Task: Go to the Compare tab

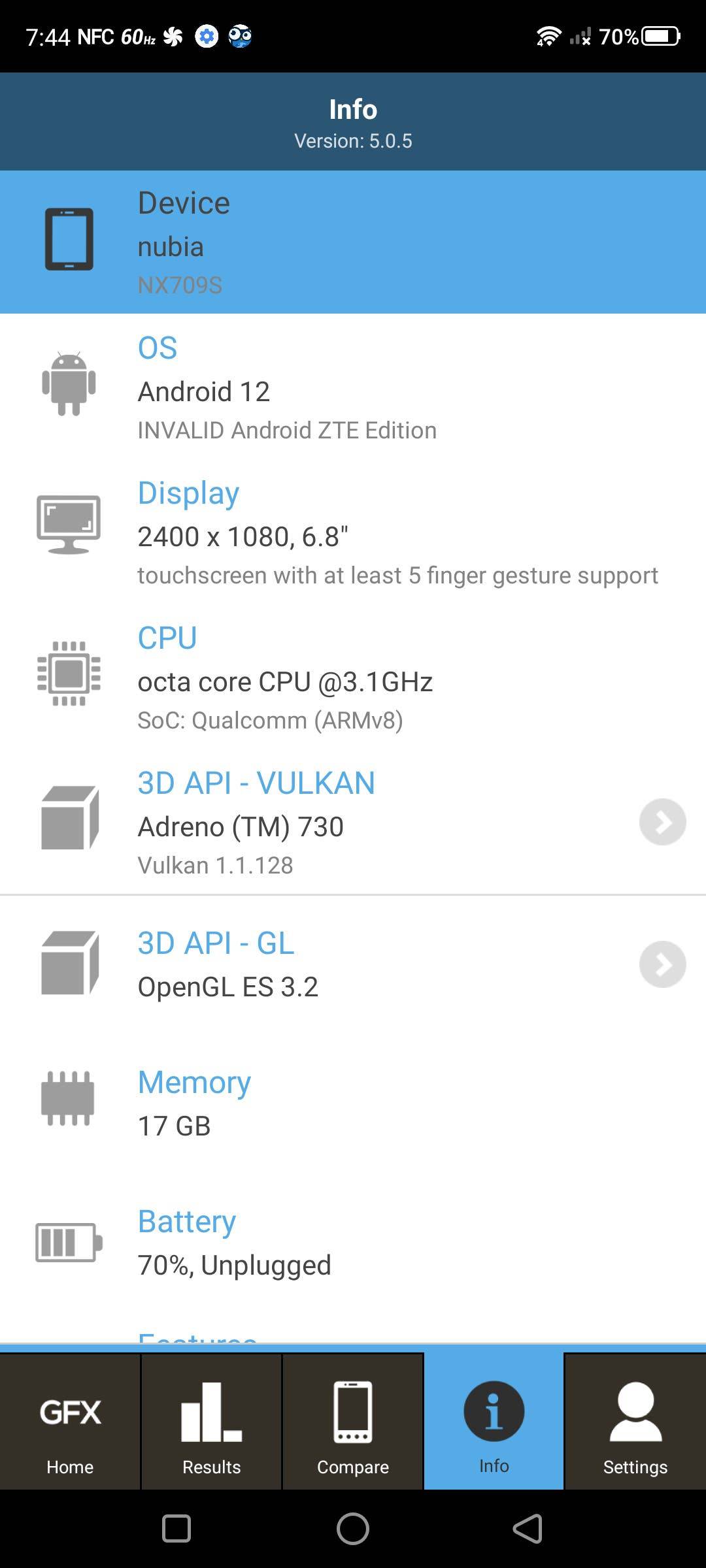Action: click(x=353, y=1422)
